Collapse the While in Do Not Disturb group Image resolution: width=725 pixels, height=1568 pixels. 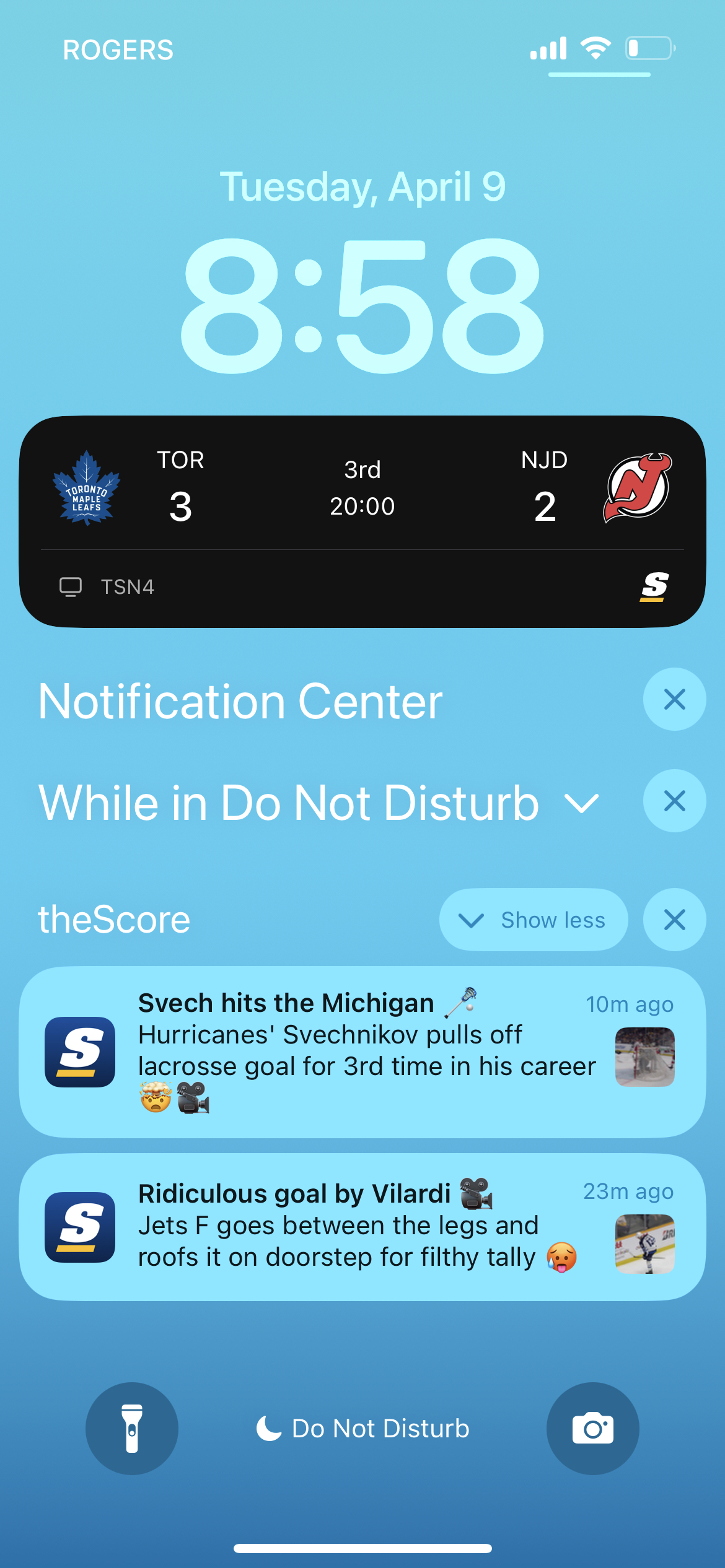(582, 803)
